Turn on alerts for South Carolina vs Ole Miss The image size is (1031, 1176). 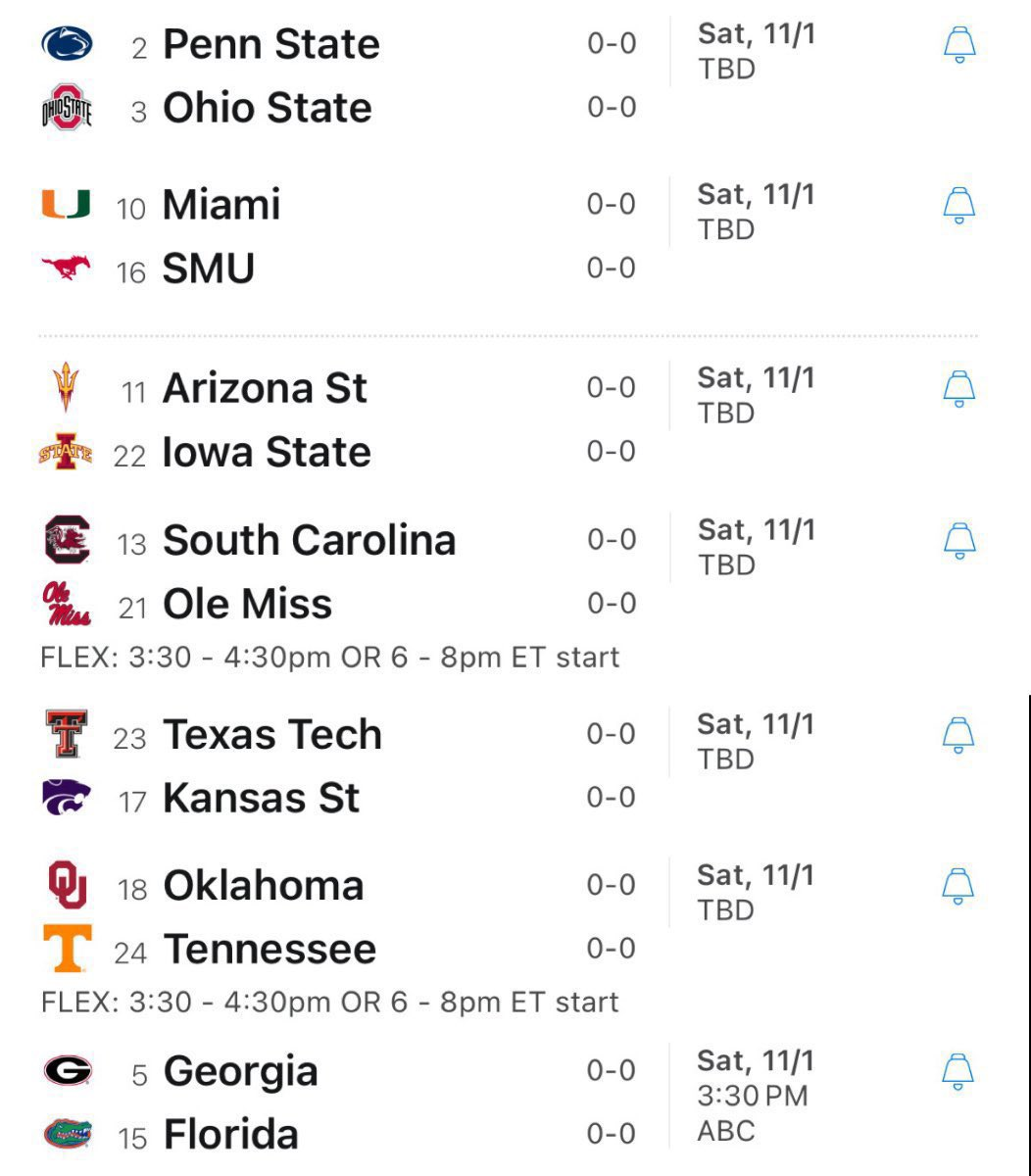(958, 540)
